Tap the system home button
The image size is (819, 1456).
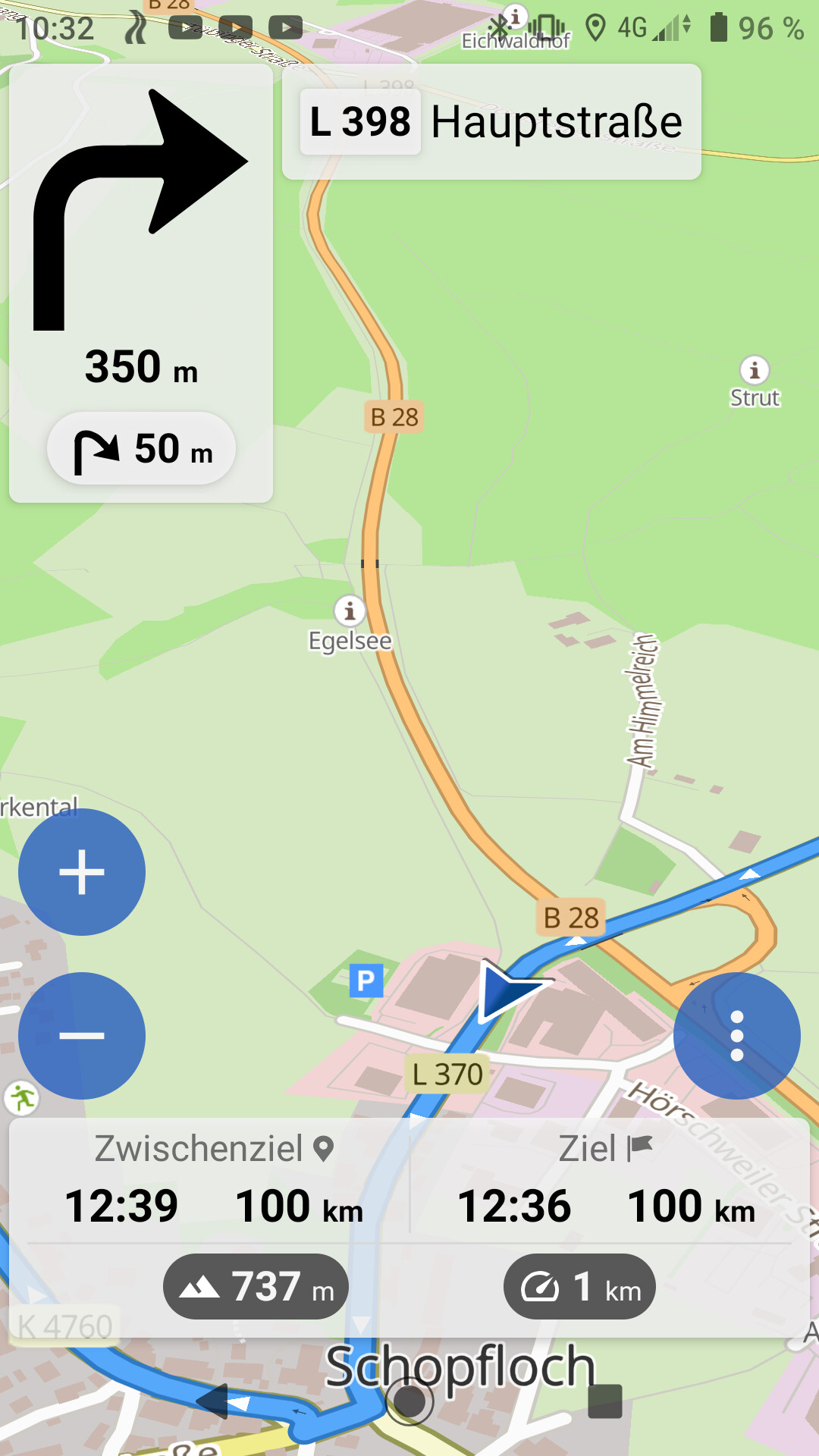coord(409,1401)
